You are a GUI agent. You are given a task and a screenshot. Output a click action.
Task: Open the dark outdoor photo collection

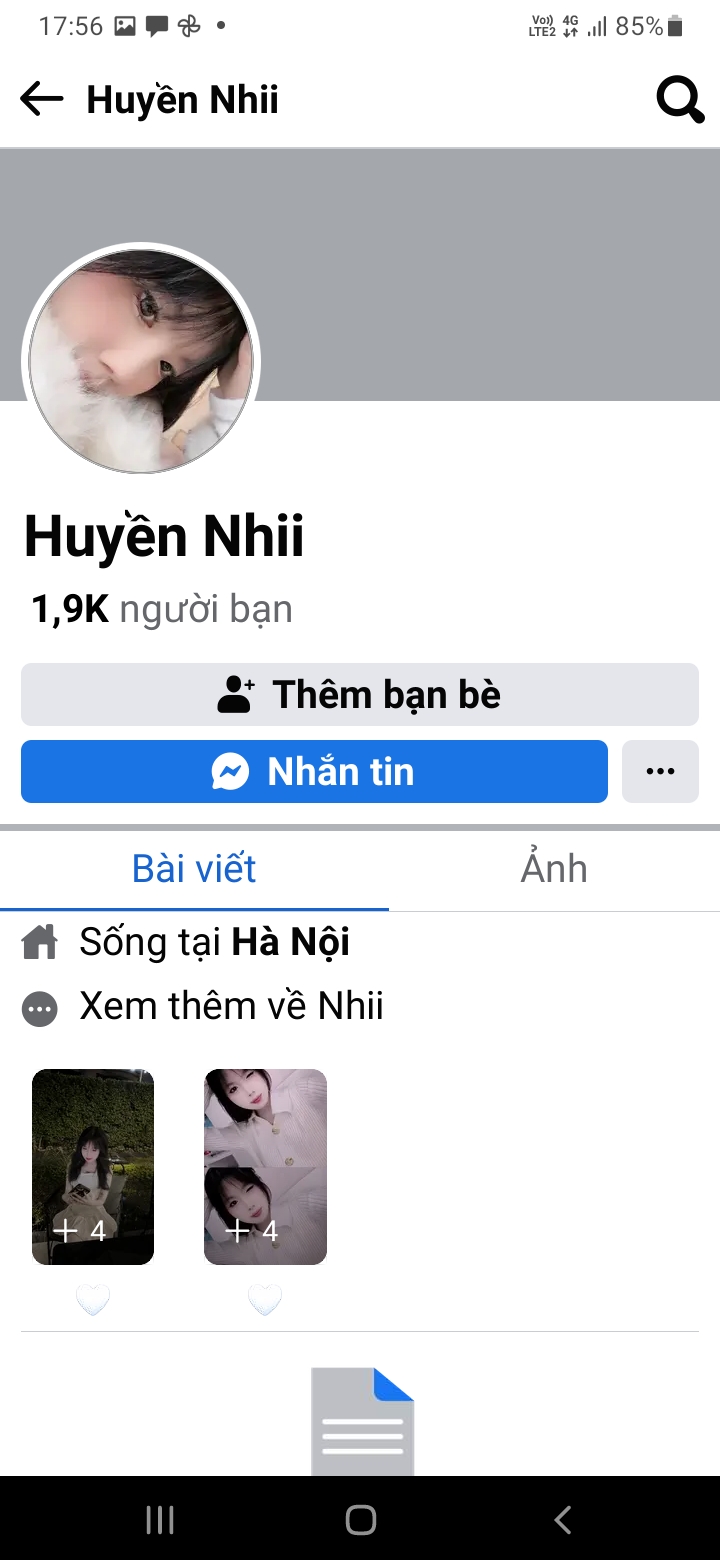(x=93, y=1166)
